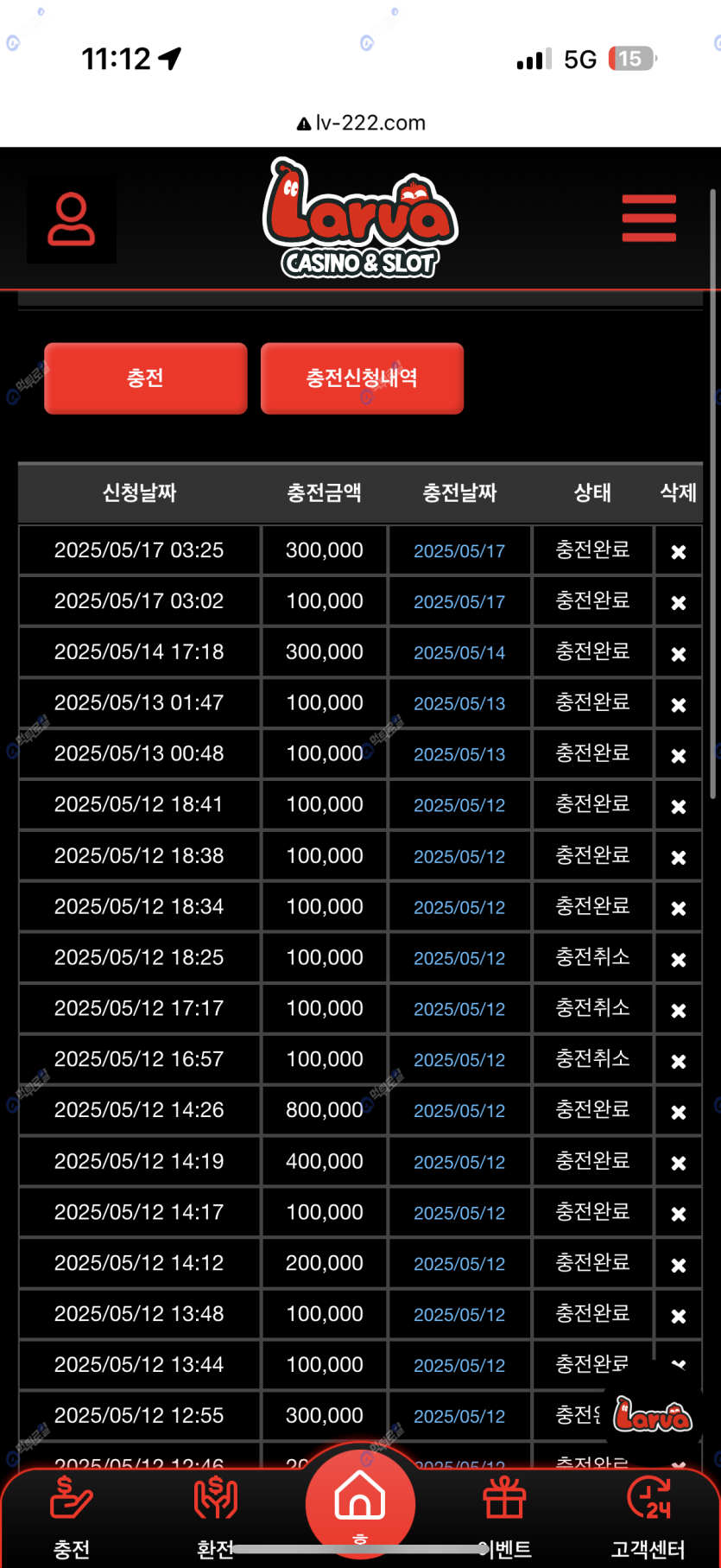Remove the 2025/05/14 17:18 entry
Image resolution: width=721 pixels, height=1568 pixels.
pyautogui.click(x=679, y=653)
